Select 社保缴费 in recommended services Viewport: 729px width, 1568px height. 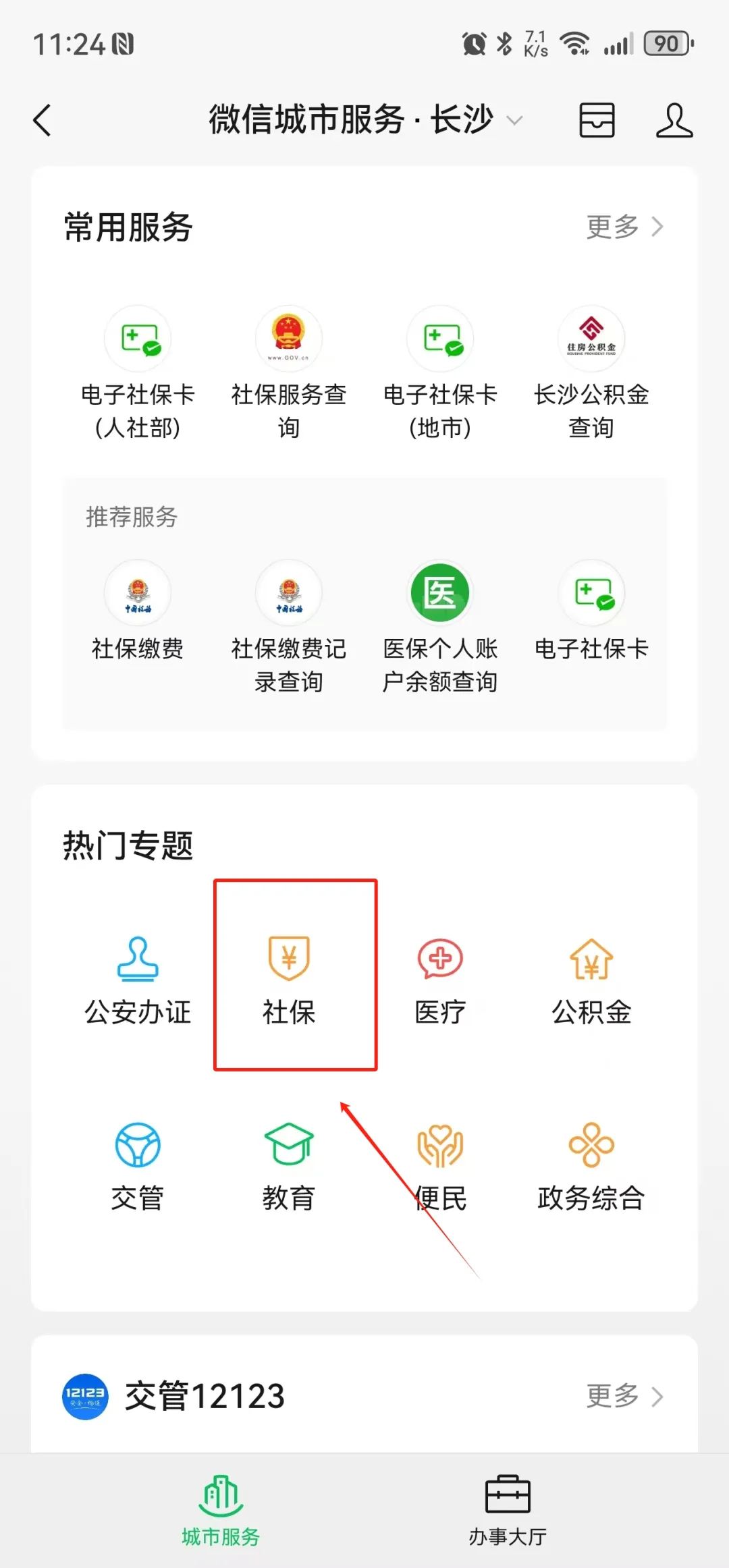[x=138, y=611]
